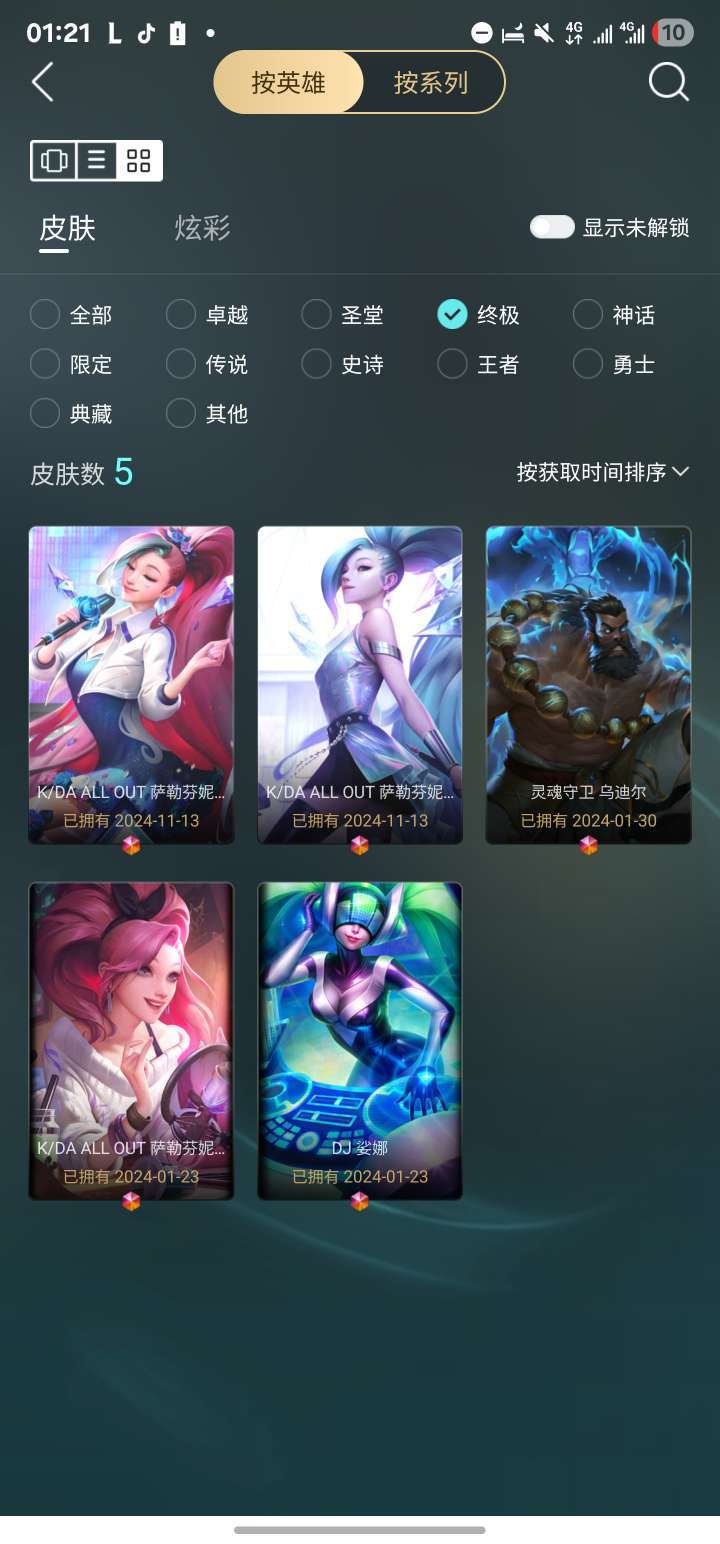Choose the 神话 filter option
The height and width of the screenshot is (1544, 720).
click(x=614, y=315)
